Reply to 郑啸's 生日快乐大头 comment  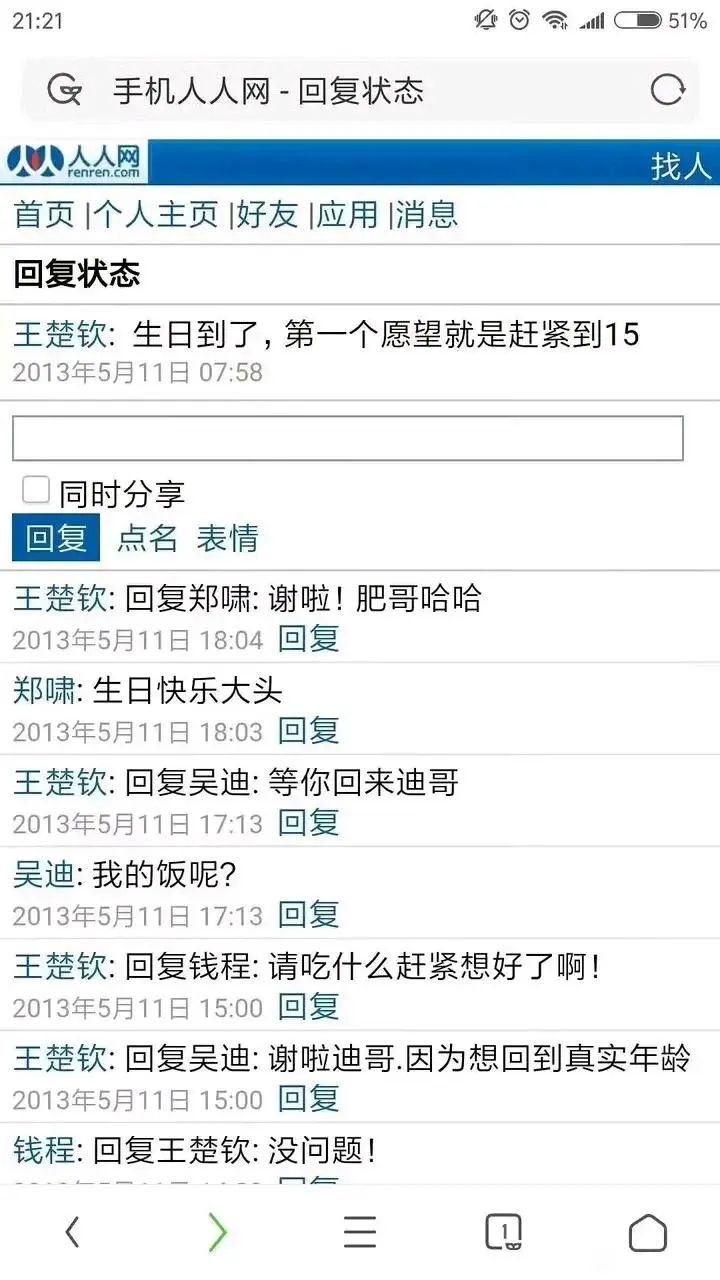pyautogui.click(x=309, y=731)
